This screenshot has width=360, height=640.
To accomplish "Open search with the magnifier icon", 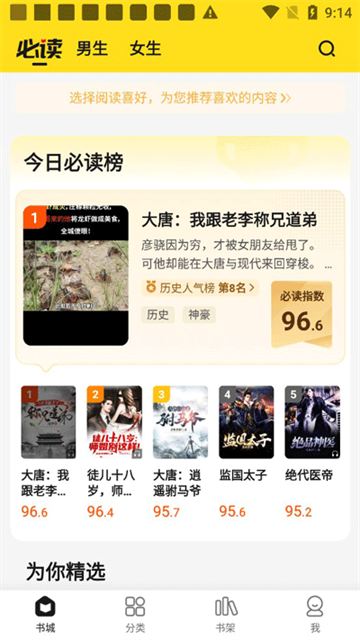I will (x=327, y=49).
